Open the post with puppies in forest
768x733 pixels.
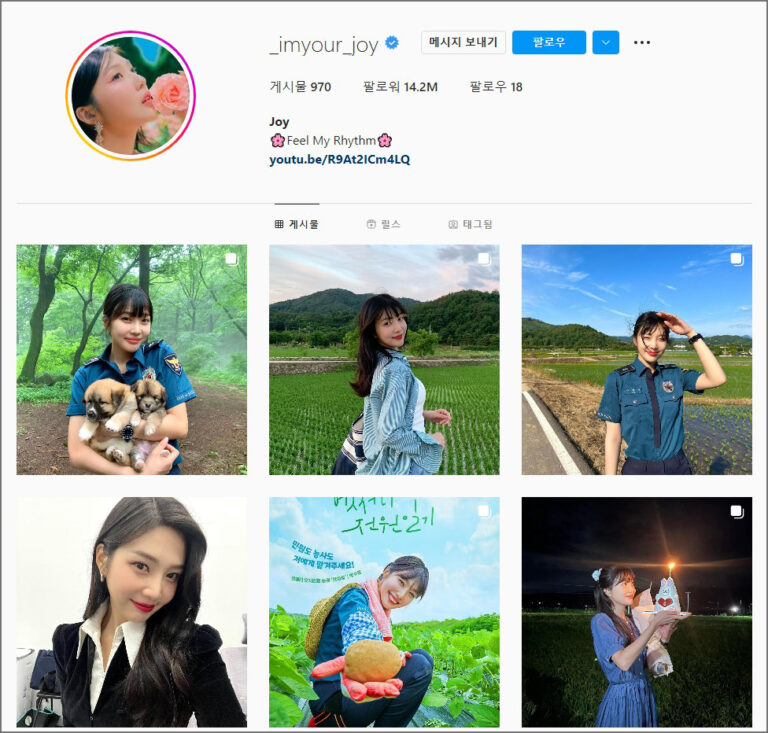[131, 359]
